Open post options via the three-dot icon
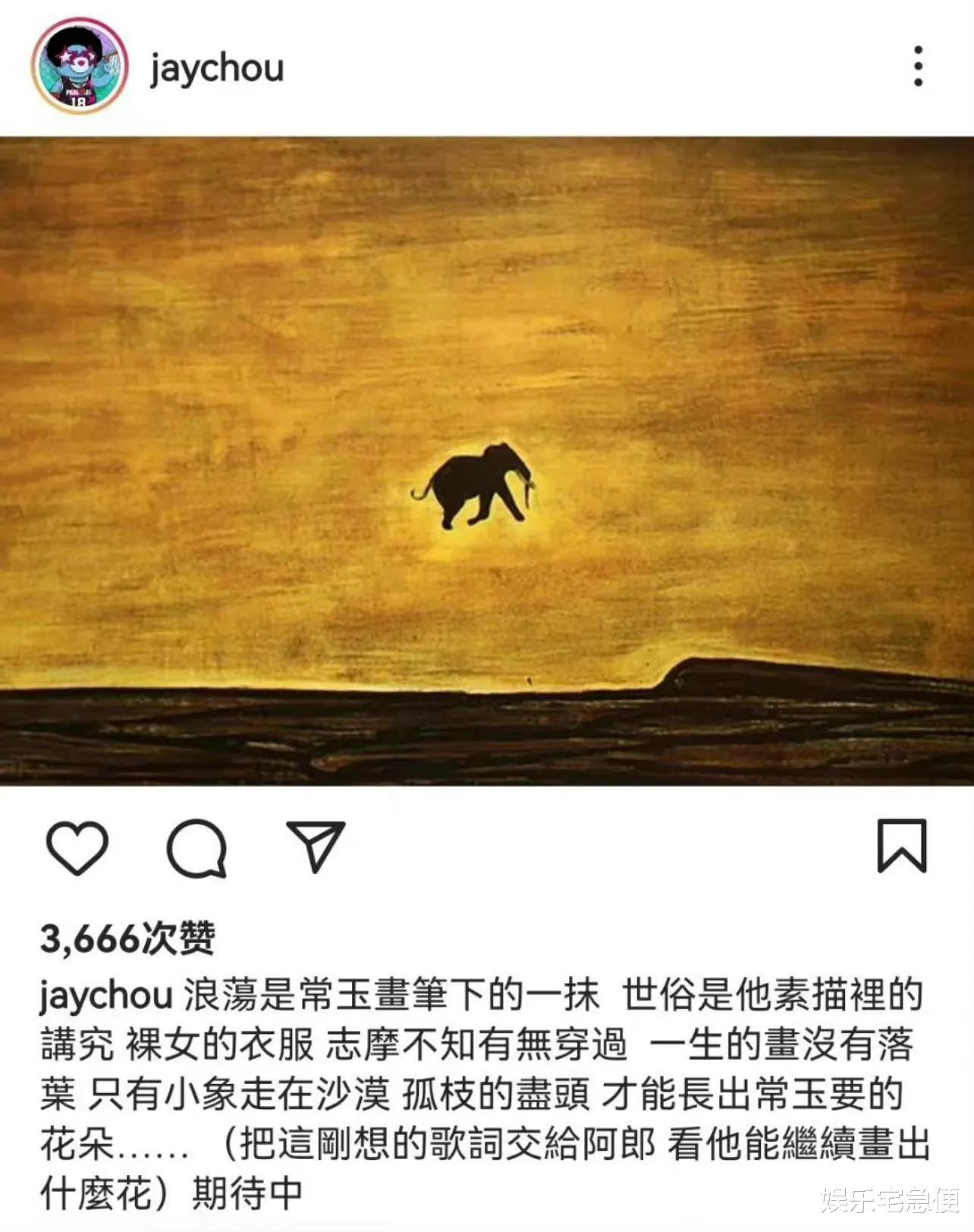Screen dimensions: 974x1232 pos(919,67)
